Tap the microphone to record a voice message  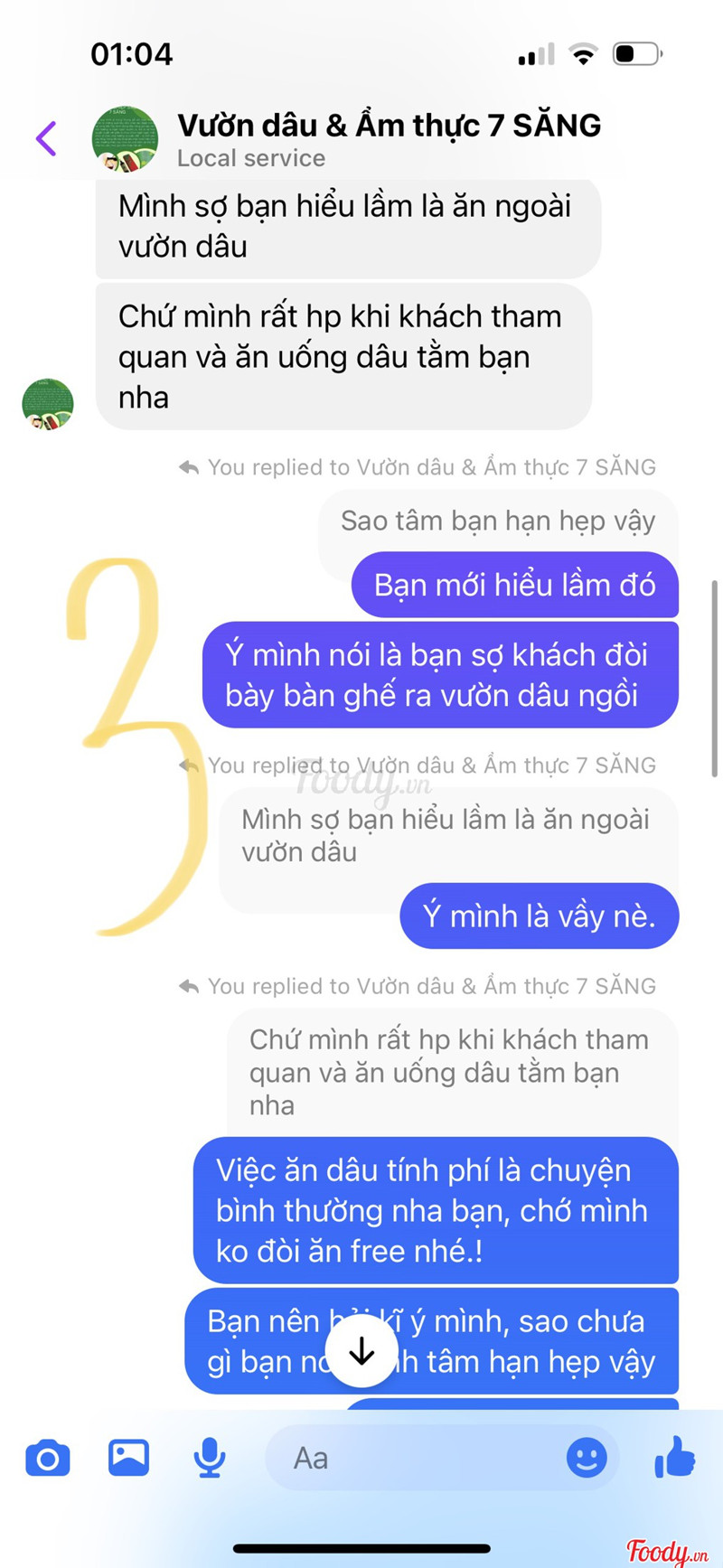pos(210,1459)
